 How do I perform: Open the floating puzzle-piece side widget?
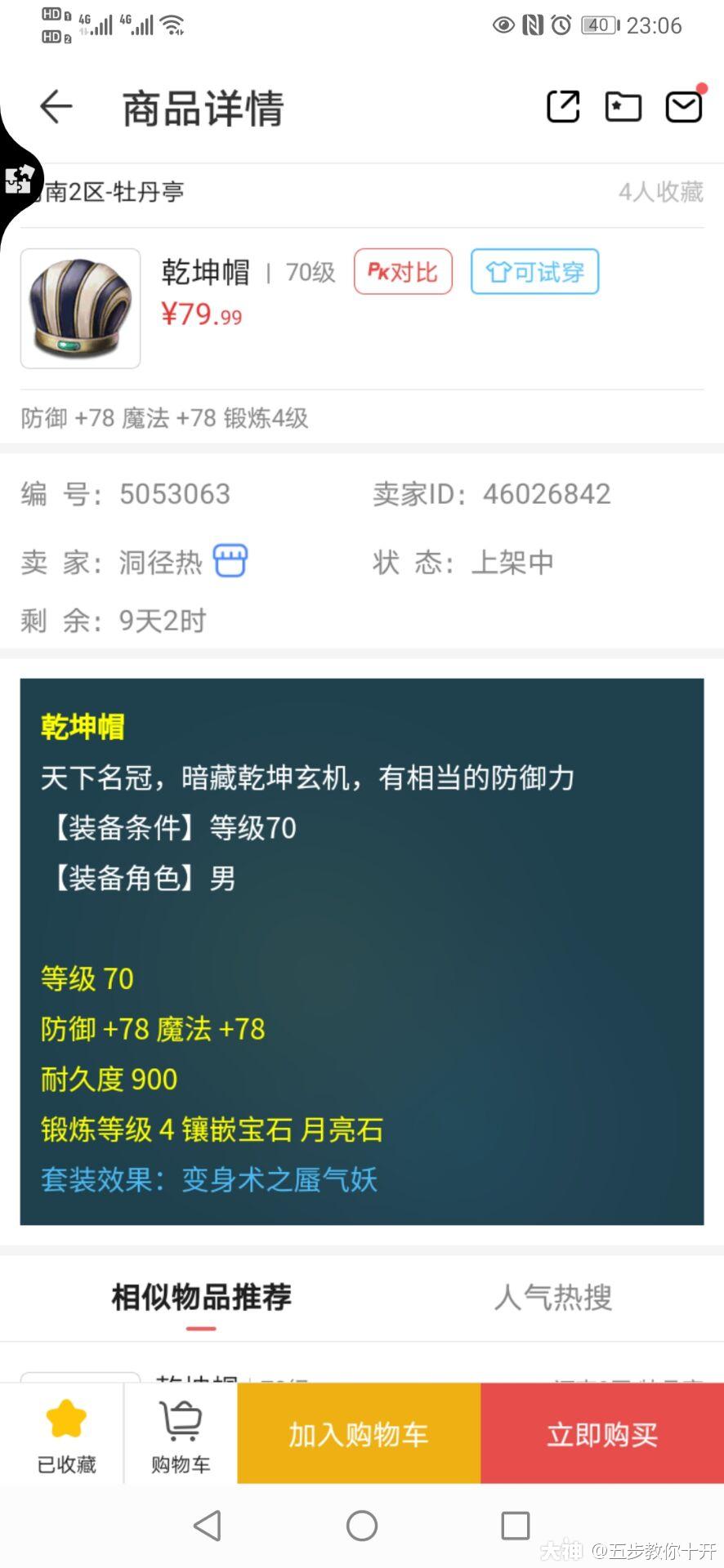coord(19,179)
